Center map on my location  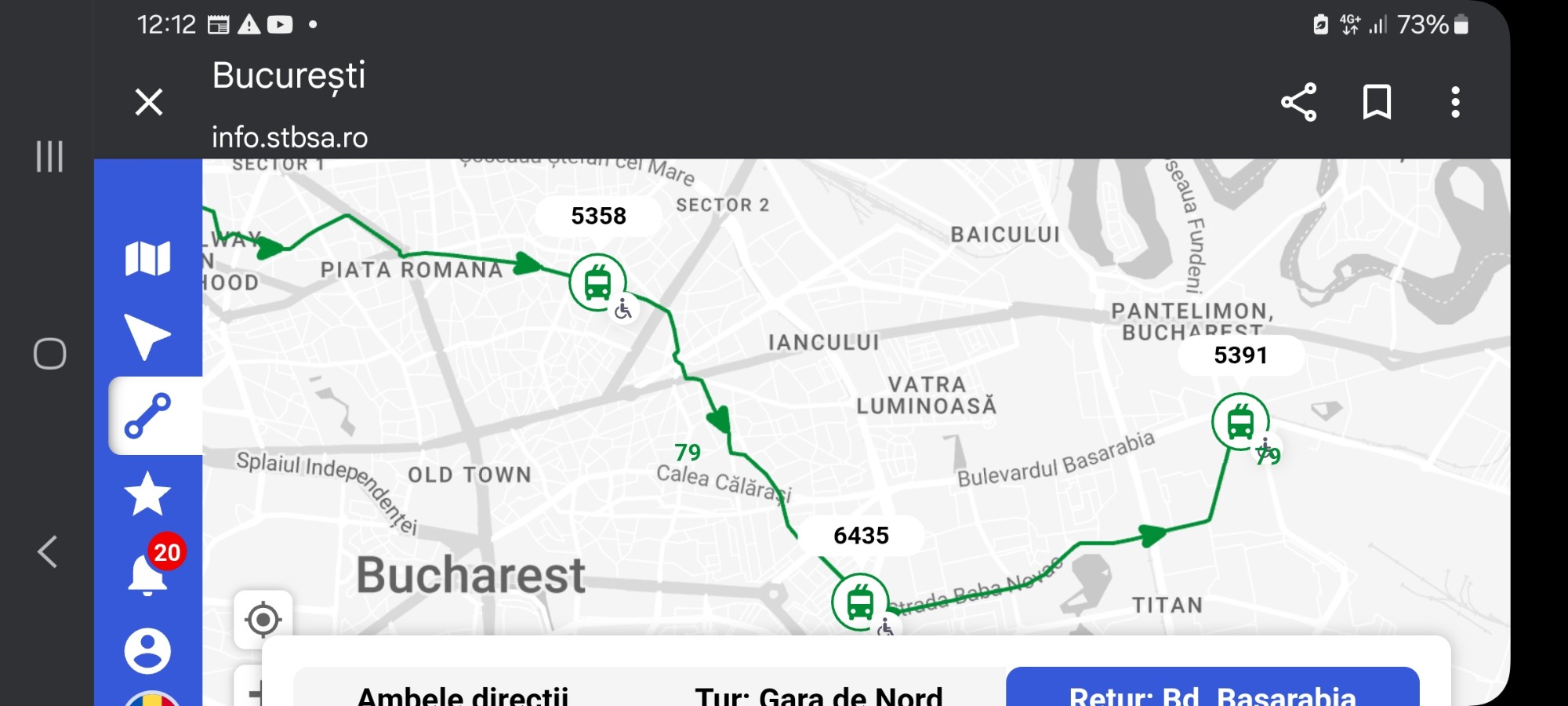point(263,620)
